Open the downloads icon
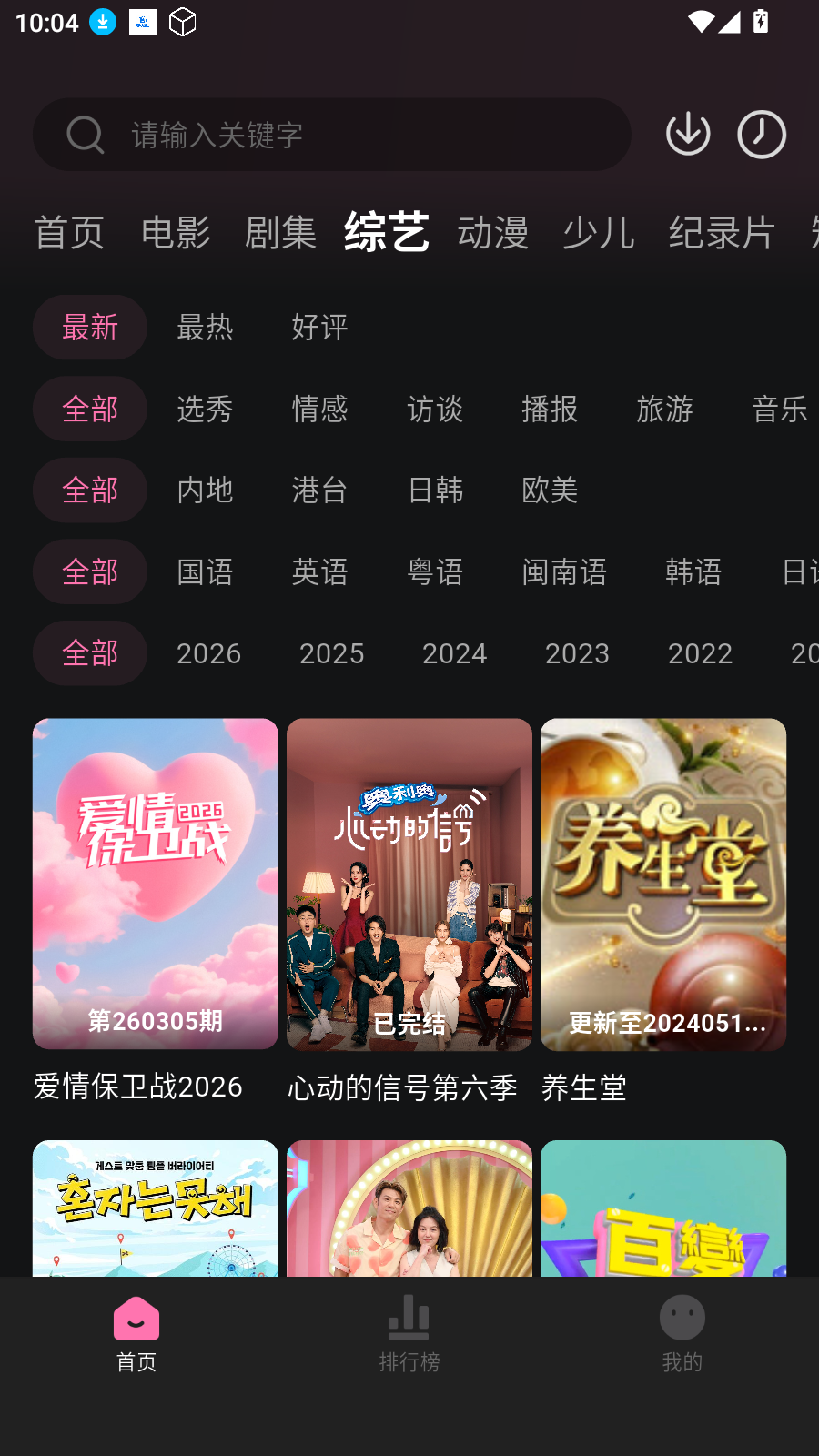This screenshot has width=819, height=1456. pos(688,135)
